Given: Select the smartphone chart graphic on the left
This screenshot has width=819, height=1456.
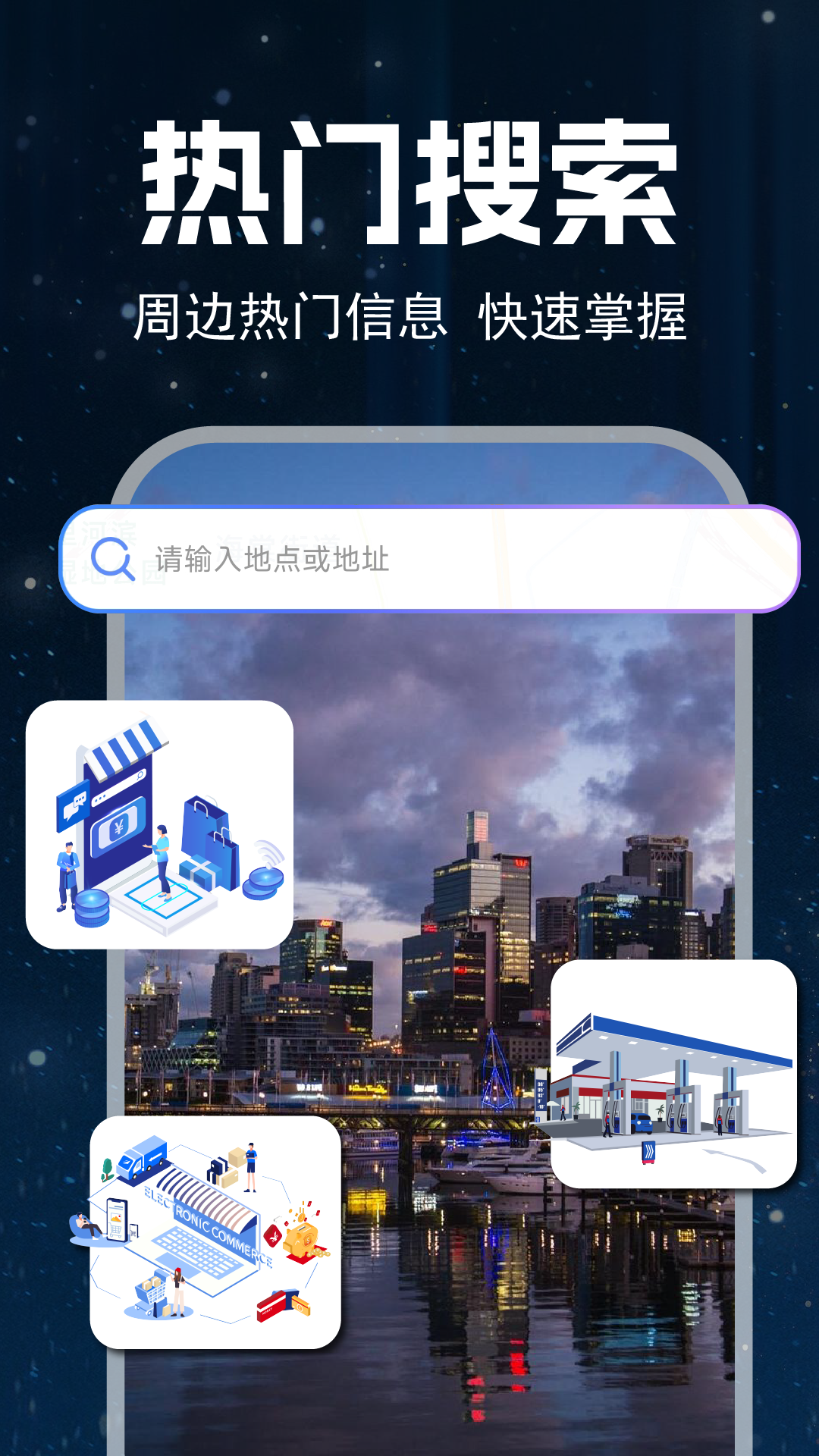Looking at the screenshot, I should [116, 1221].
